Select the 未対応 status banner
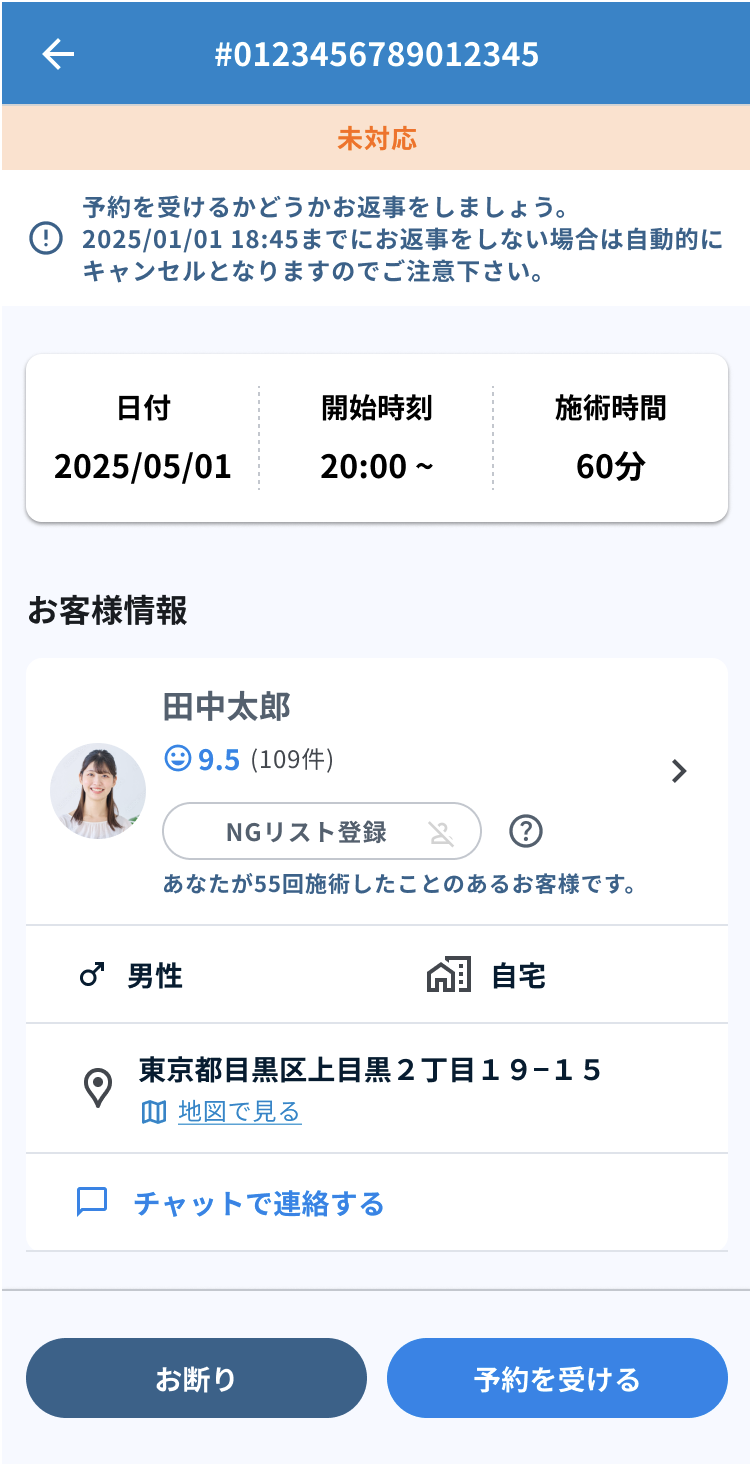The width and height of the screenshot is (750, 1464). [375, 139]
